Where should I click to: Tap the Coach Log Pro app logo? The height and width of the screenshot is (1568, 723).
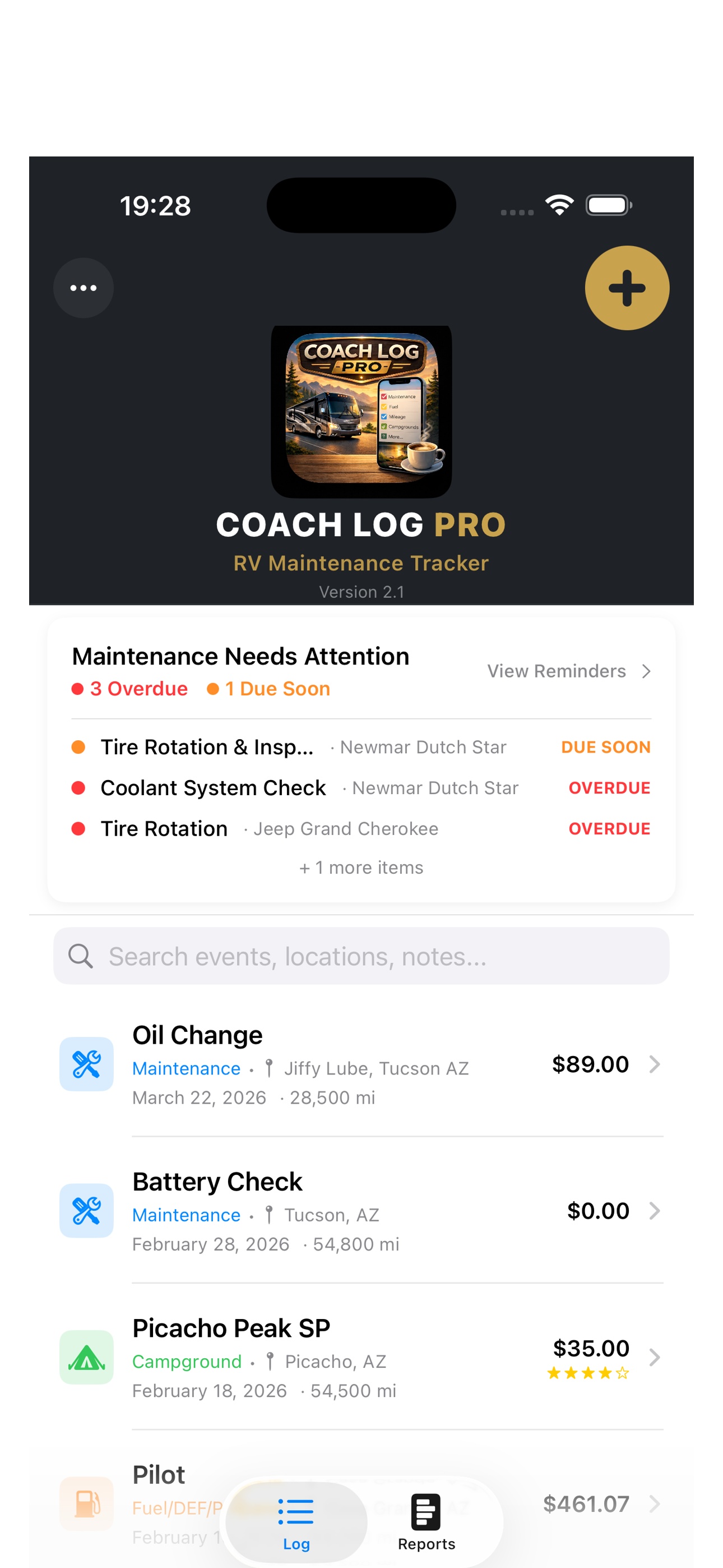(361, 413)
